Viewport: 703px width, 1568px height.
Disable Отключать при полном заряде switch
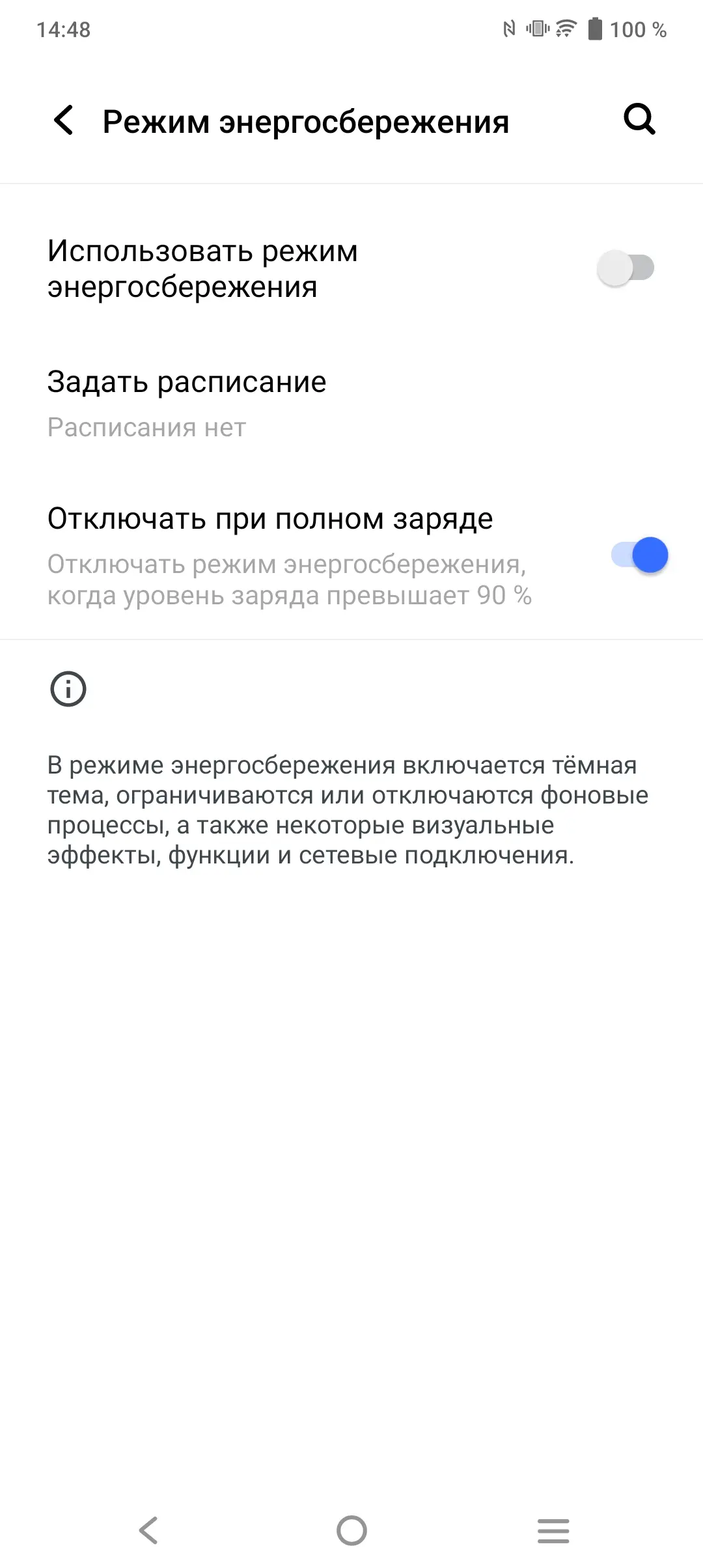tap(640, 555)
